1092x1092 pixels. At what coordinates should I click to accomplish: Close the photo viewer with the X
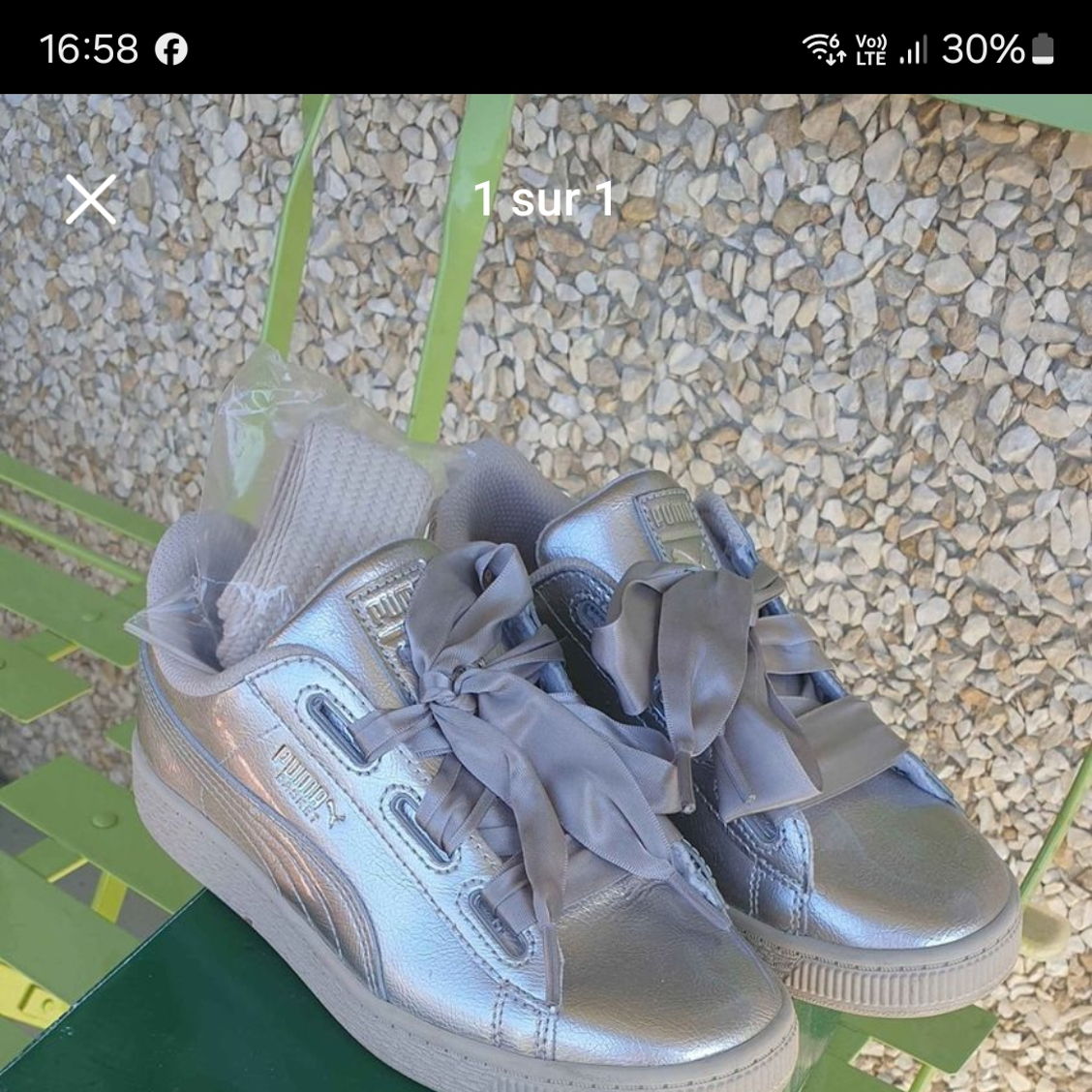click(x=90, y=199)
